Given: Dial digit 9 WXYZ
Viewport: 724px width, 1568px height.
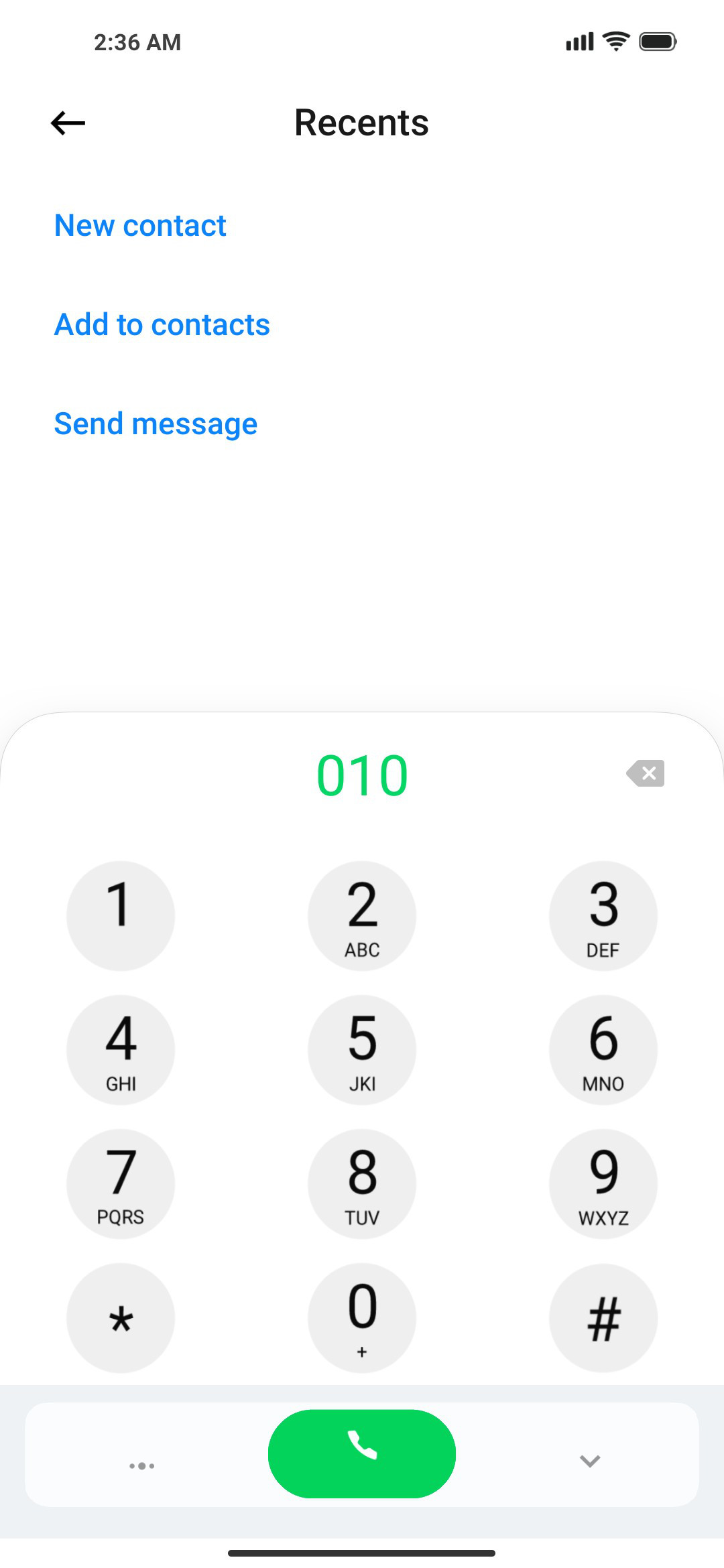Looking at the screenshot, I should pos(603,1184).
